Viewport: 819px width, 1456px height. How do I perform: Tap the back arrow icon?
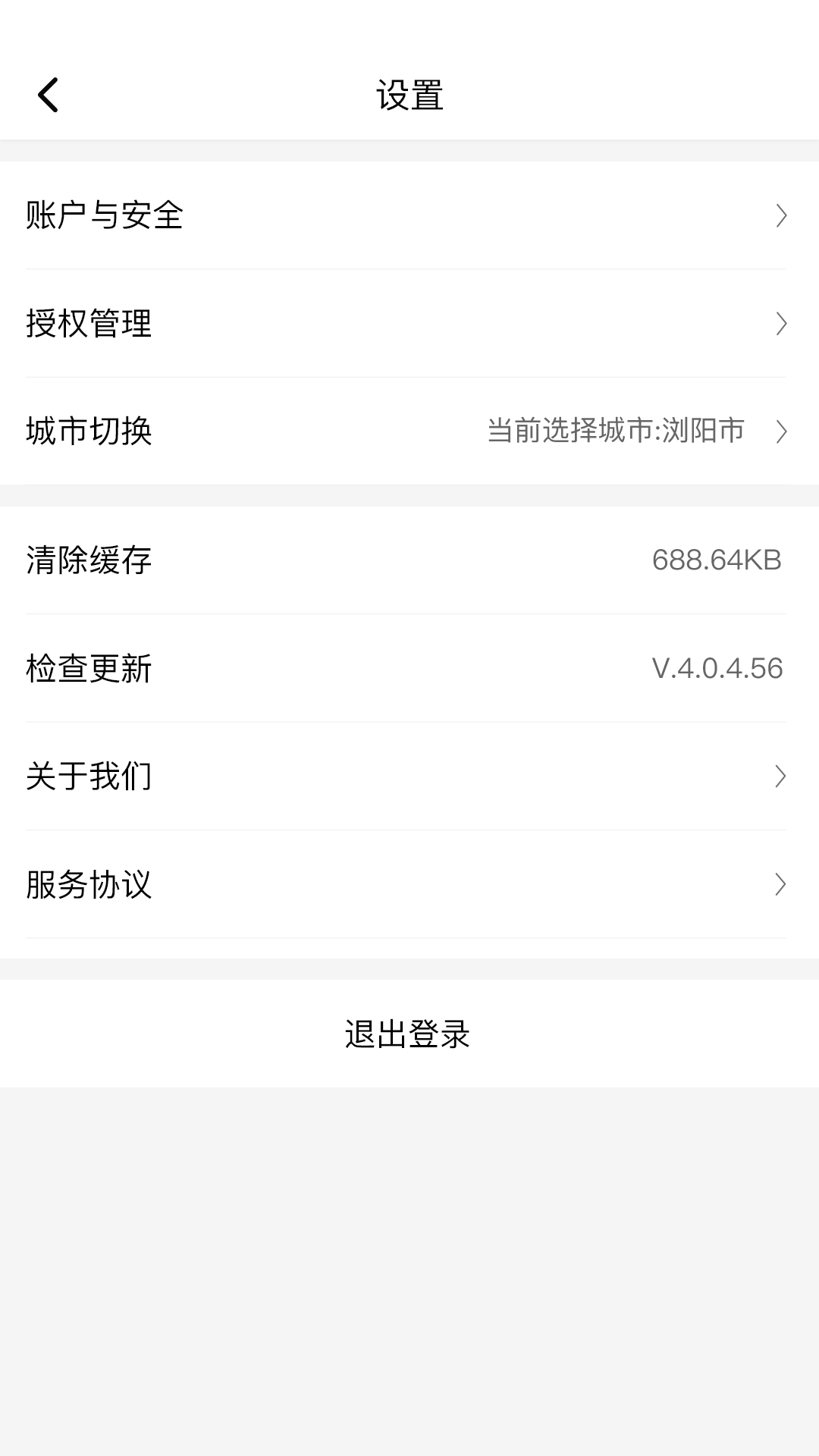click(x=49, y=95)
